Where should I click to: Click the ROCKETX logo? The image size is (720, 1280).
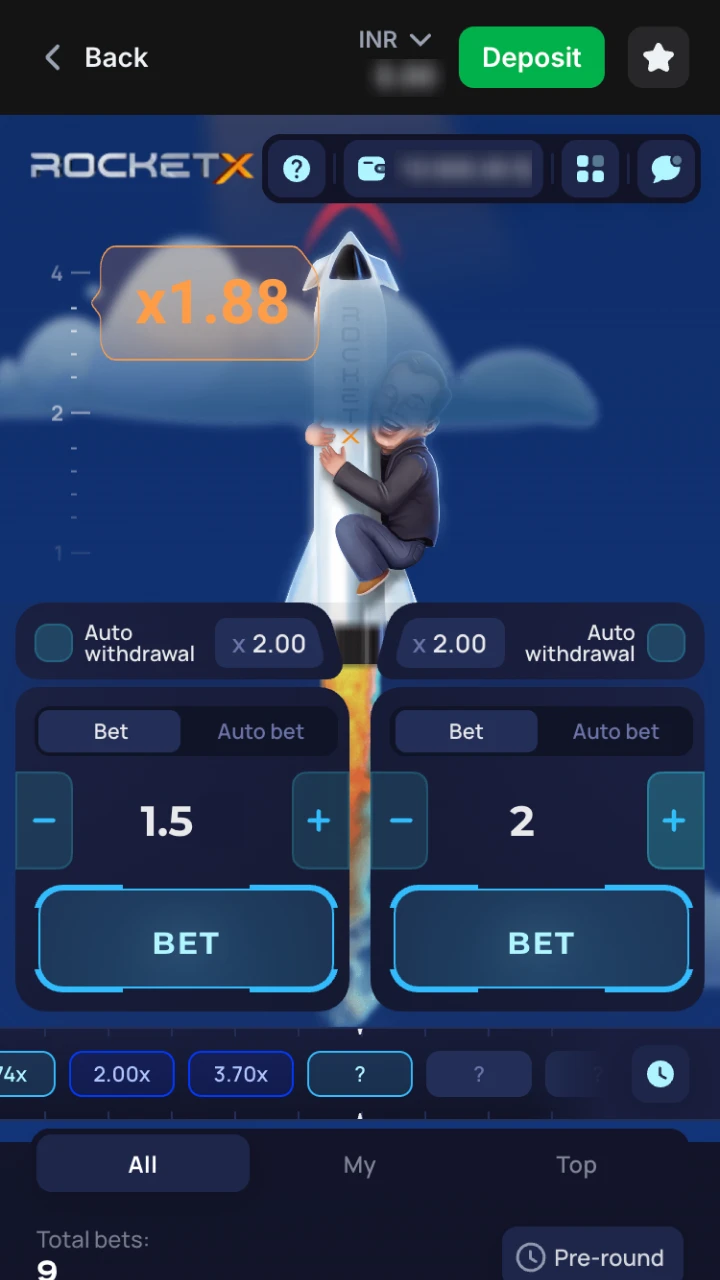[x=140, y=168]
